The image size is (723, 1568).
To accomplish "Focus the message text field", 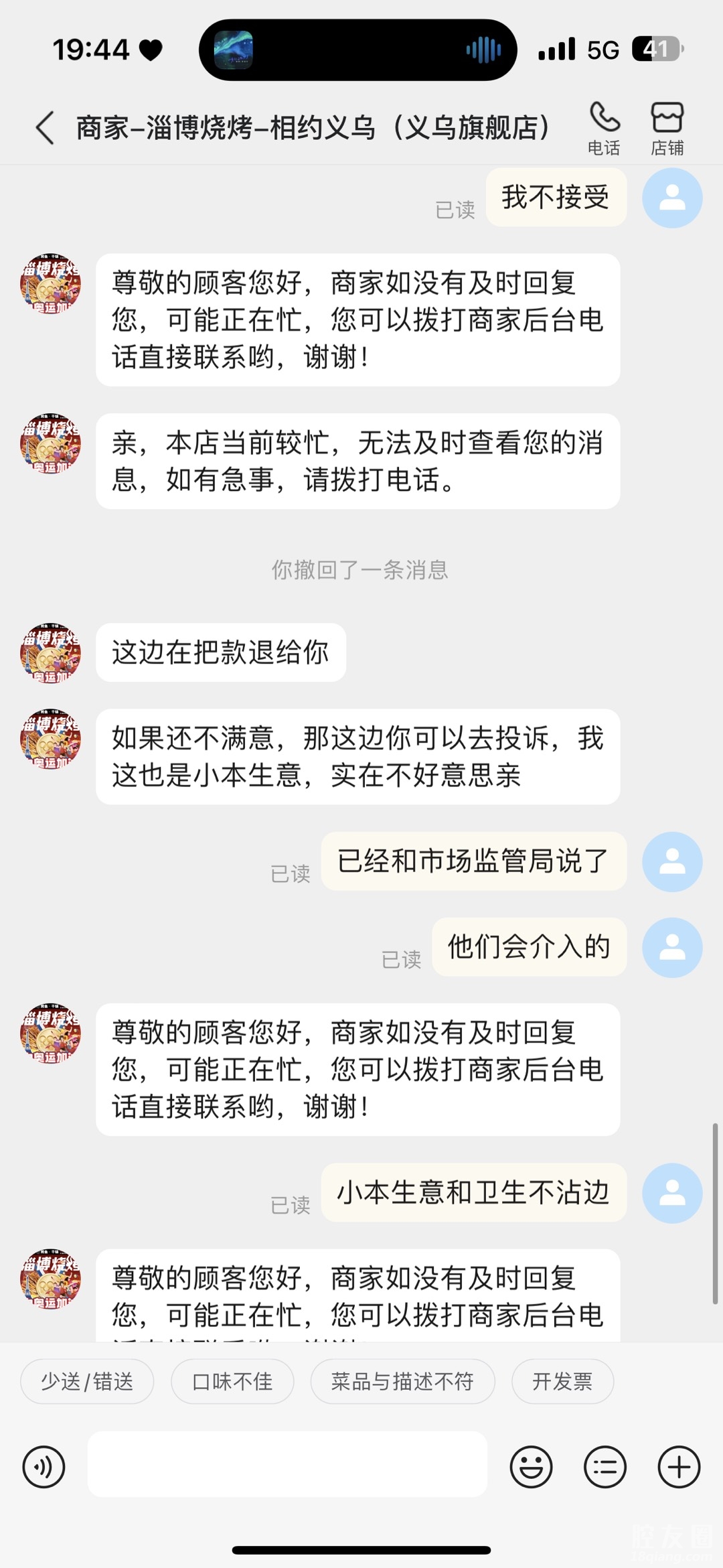I will pos(287,1465).
